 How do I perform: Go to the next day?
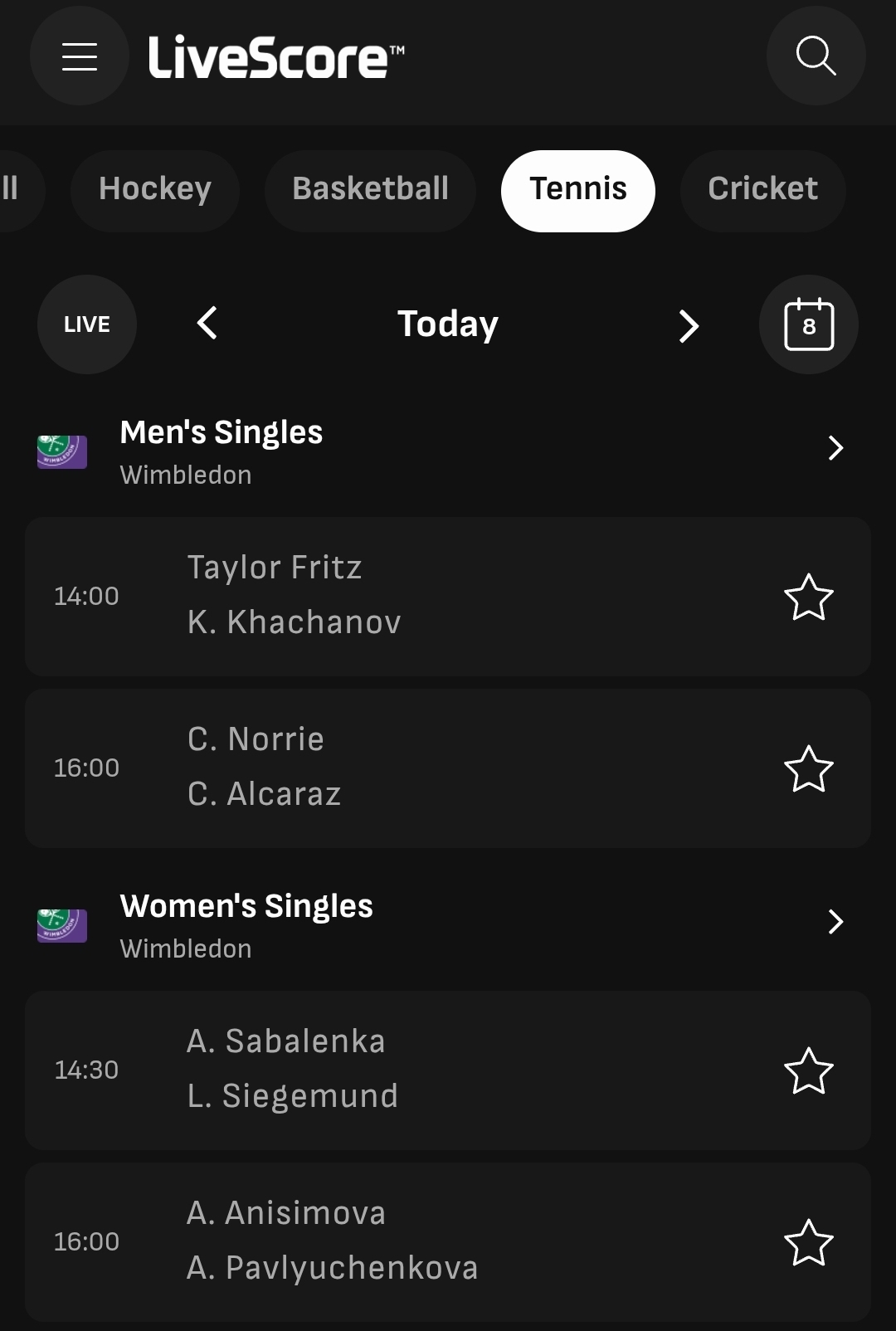click(689, 325)
